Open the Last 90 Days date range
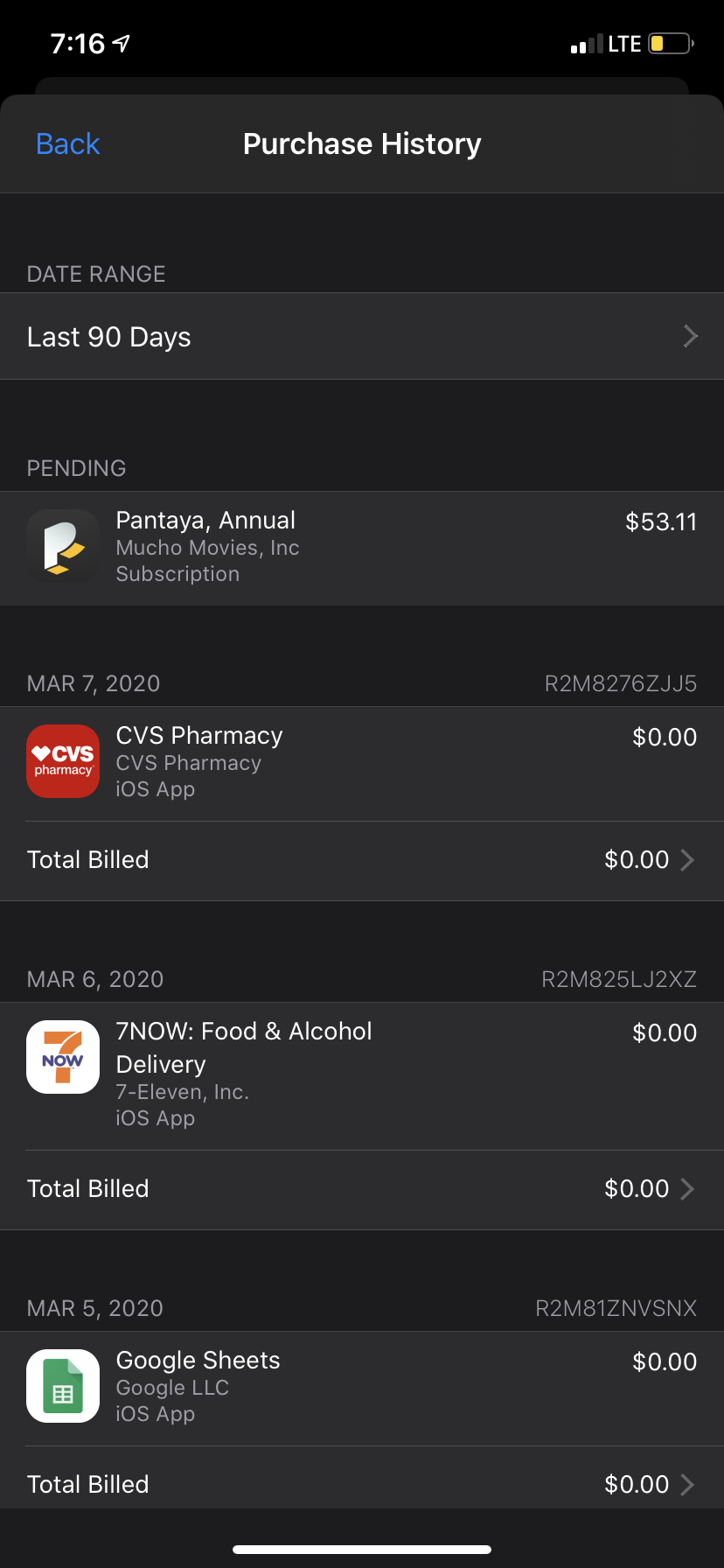 (x=362, y=337)
